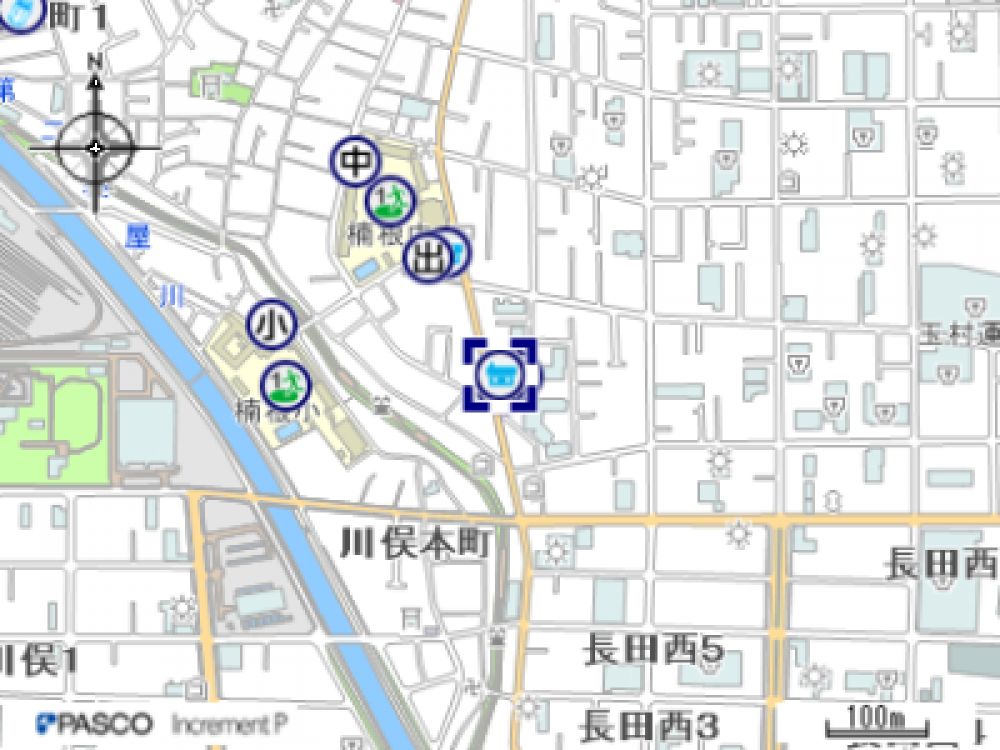Image resolution: width=1000 pixels, height=750 pixels.
Task: Open evacuation site marker below 小 icon
Action: [x=285, y=384]
